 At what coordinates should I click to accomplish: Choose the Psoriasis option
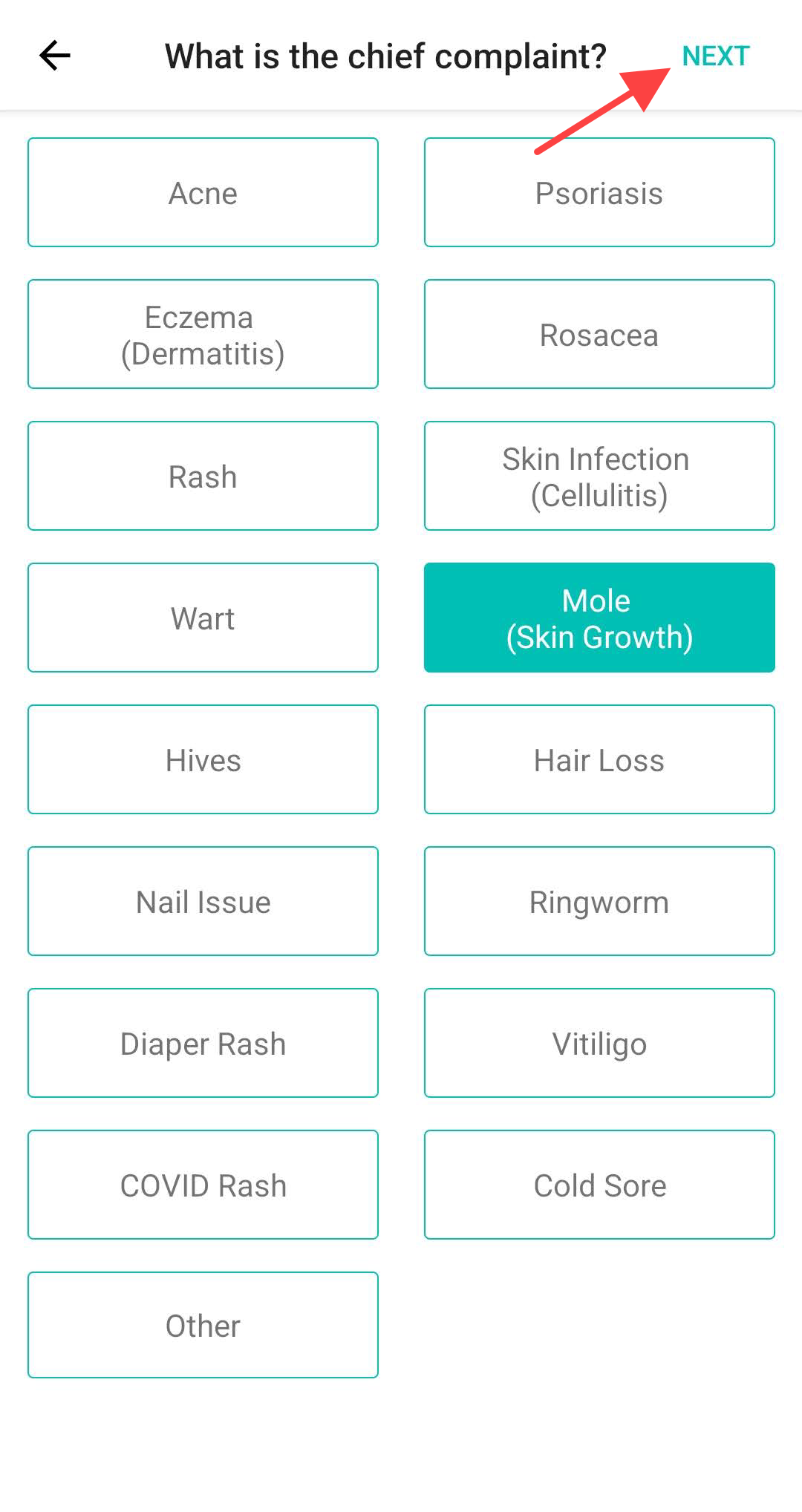[x=599, y=193]
